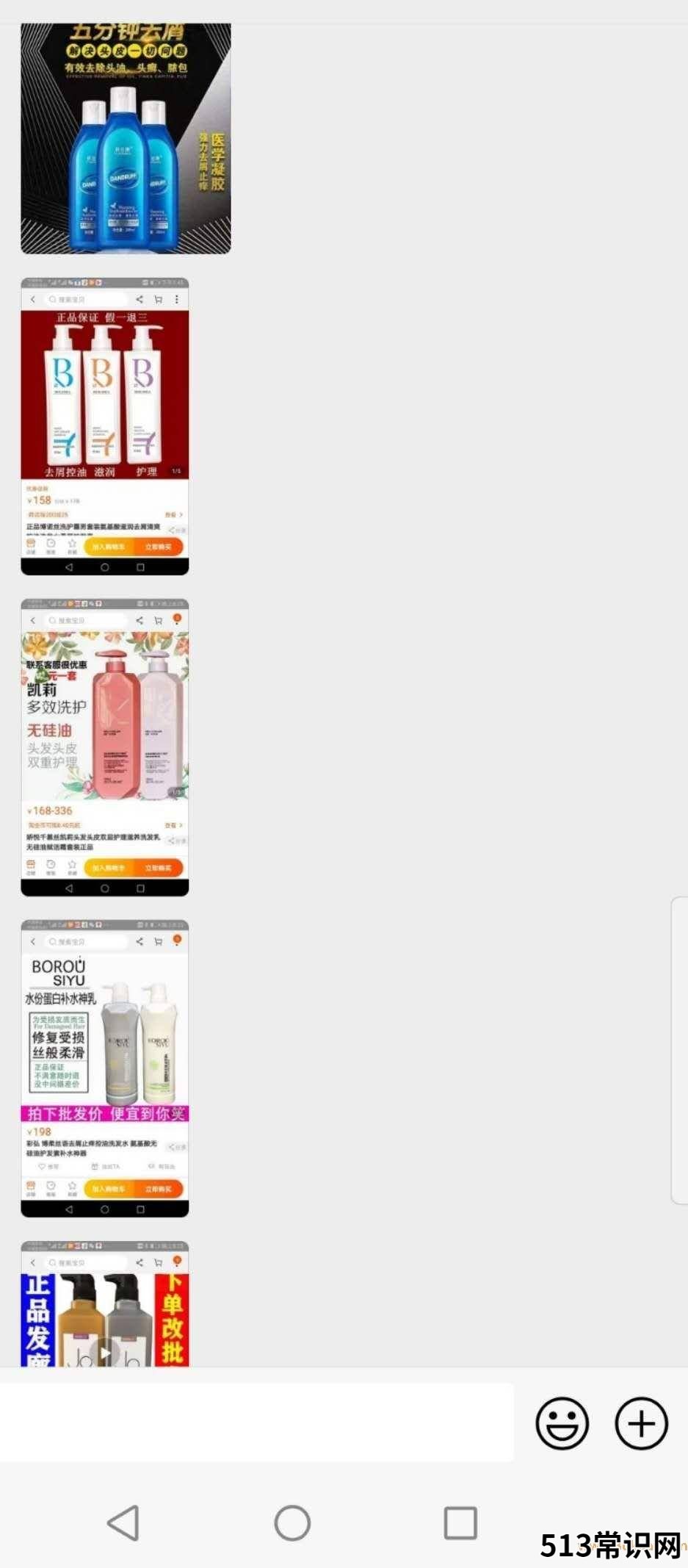Go back with system back button
688x1568 pixels.
click(123, 1523)
